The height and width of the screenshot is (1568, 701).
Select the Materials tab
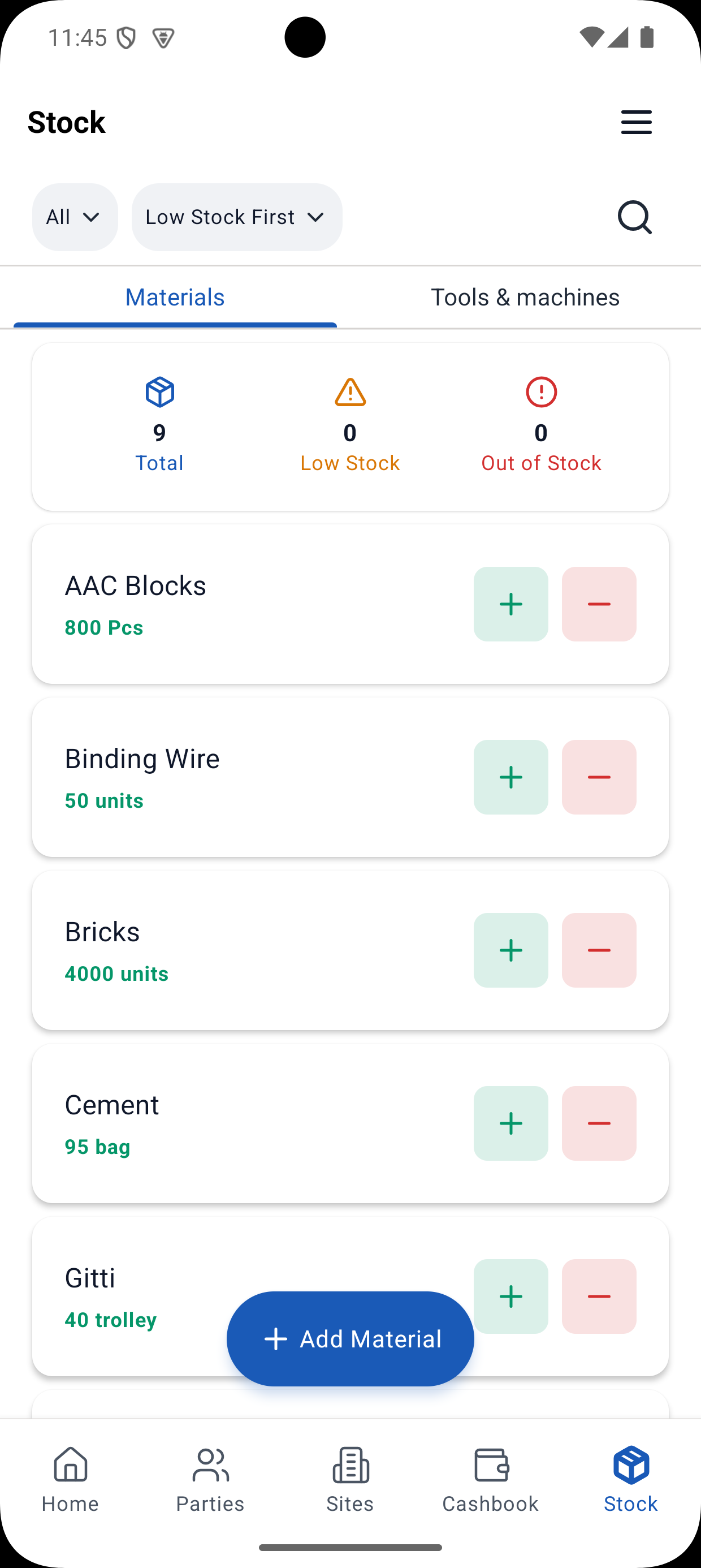175,297
